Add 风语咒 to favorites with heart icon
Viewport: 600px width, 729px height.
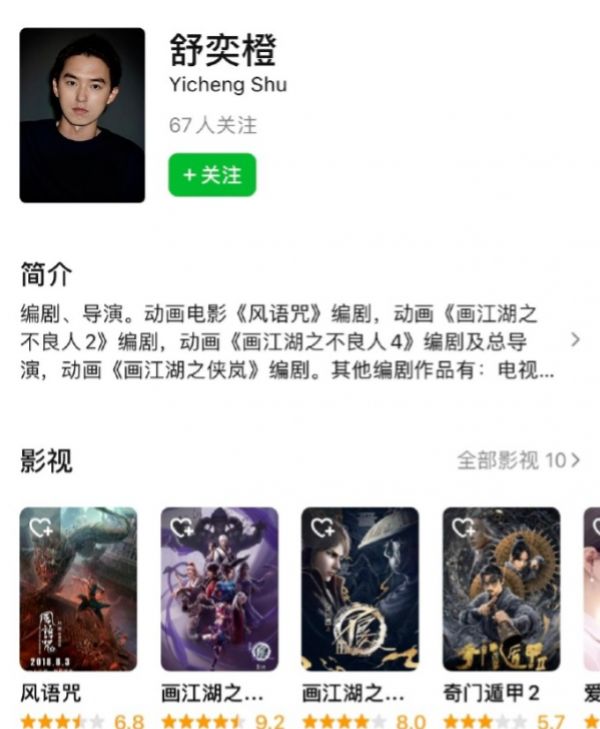click(40, 527)
